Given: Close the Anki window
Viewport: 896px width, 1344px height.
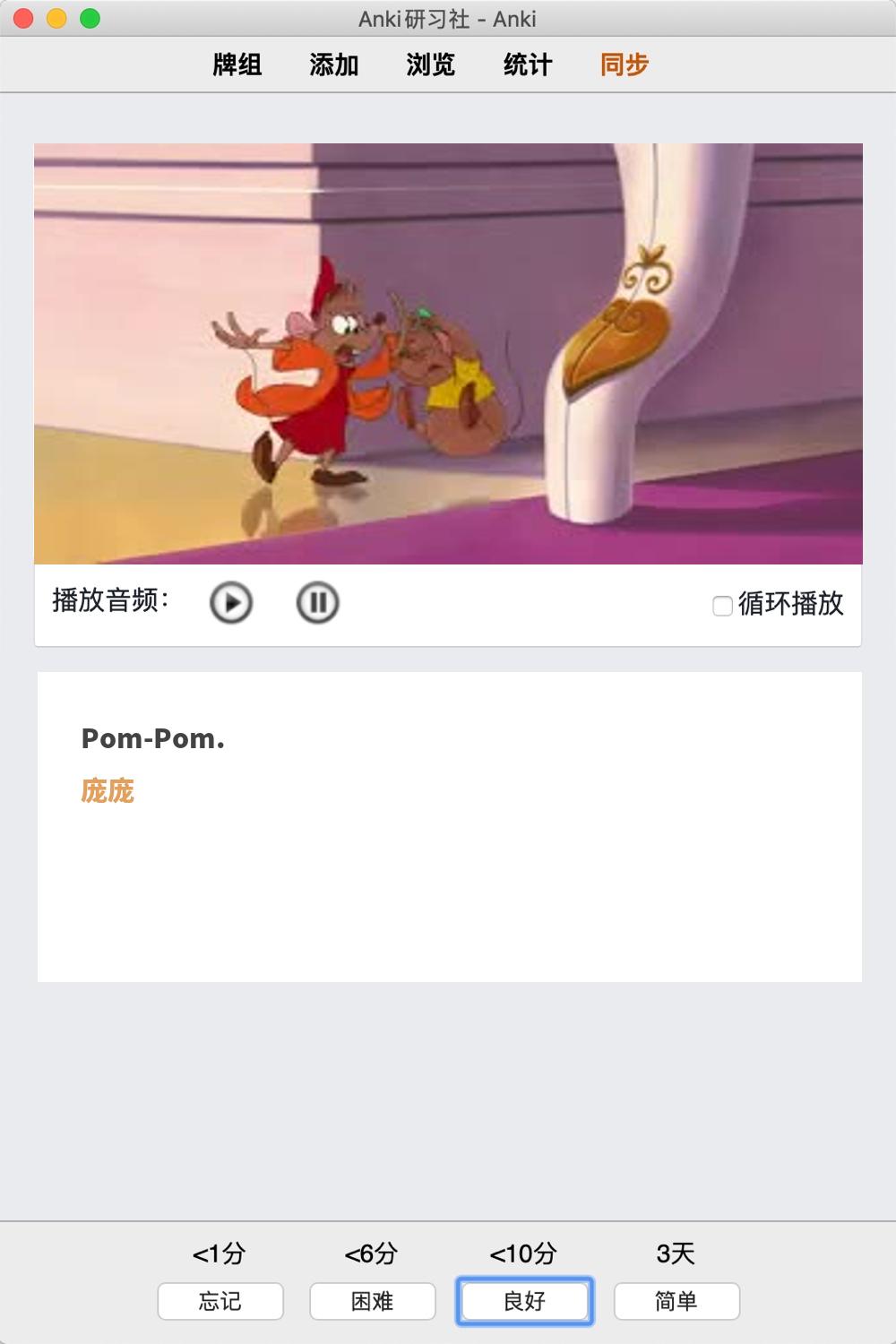Looking at the screenshot, I should click(x=24, y=18).
